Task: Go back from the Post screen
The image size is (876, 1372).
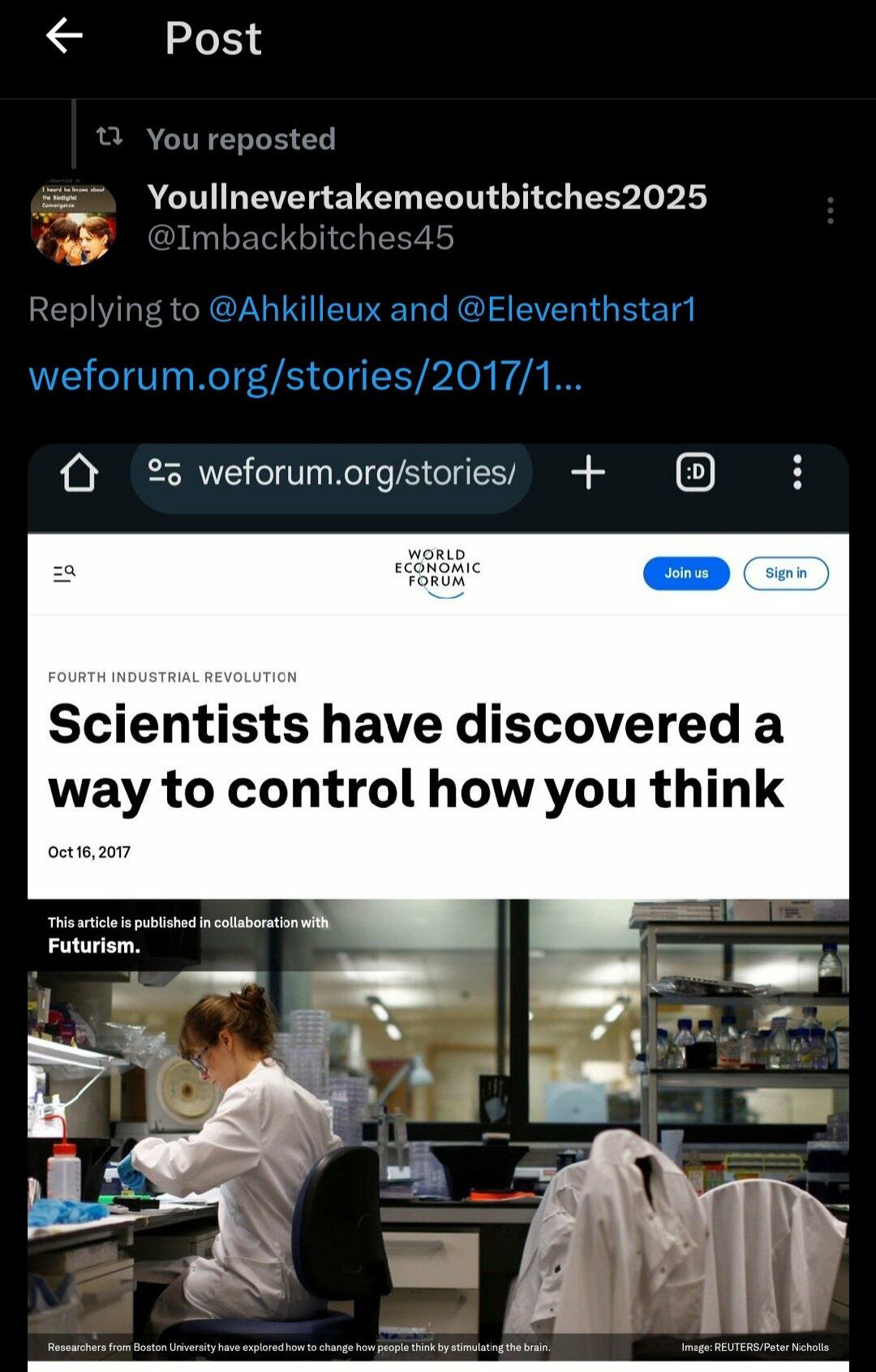Action: click(x=64, y=37)
